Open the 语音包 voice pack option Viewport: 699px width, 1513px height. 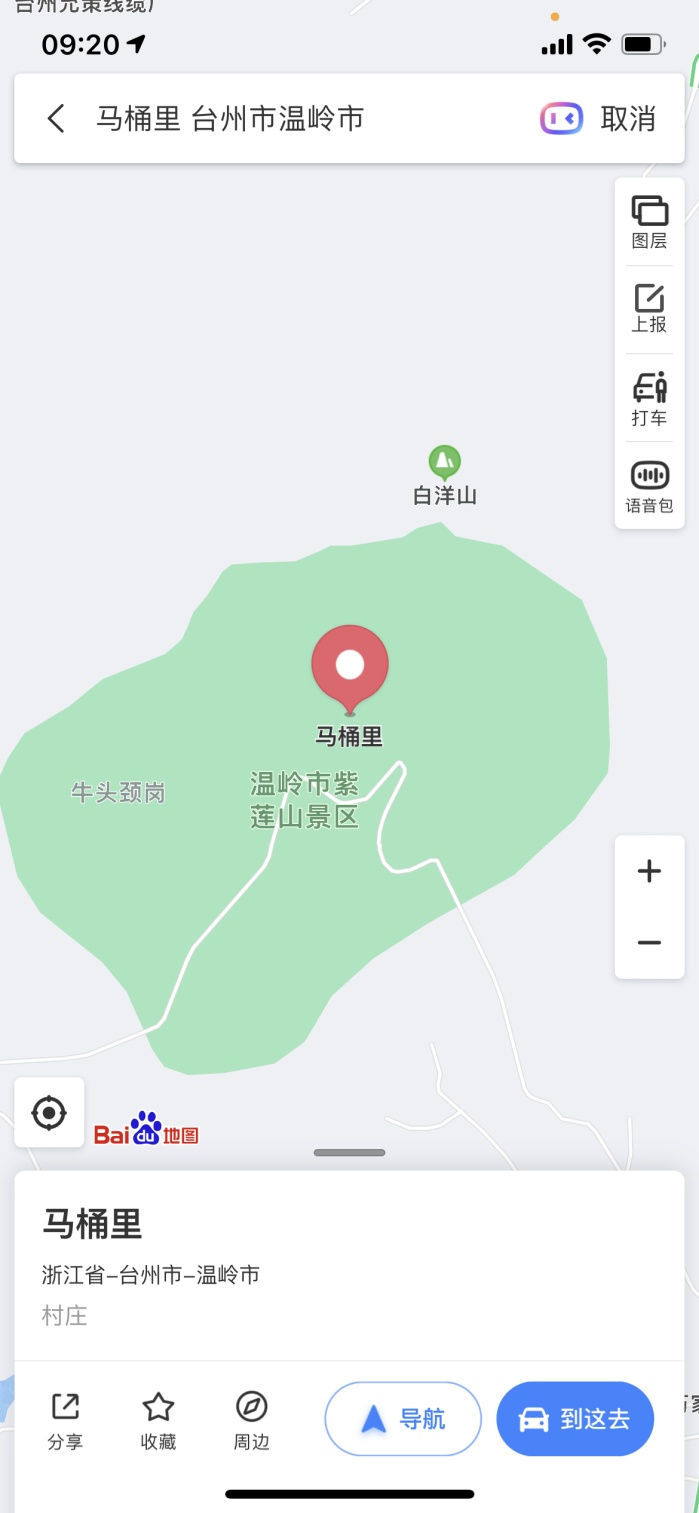coord(649,487)
